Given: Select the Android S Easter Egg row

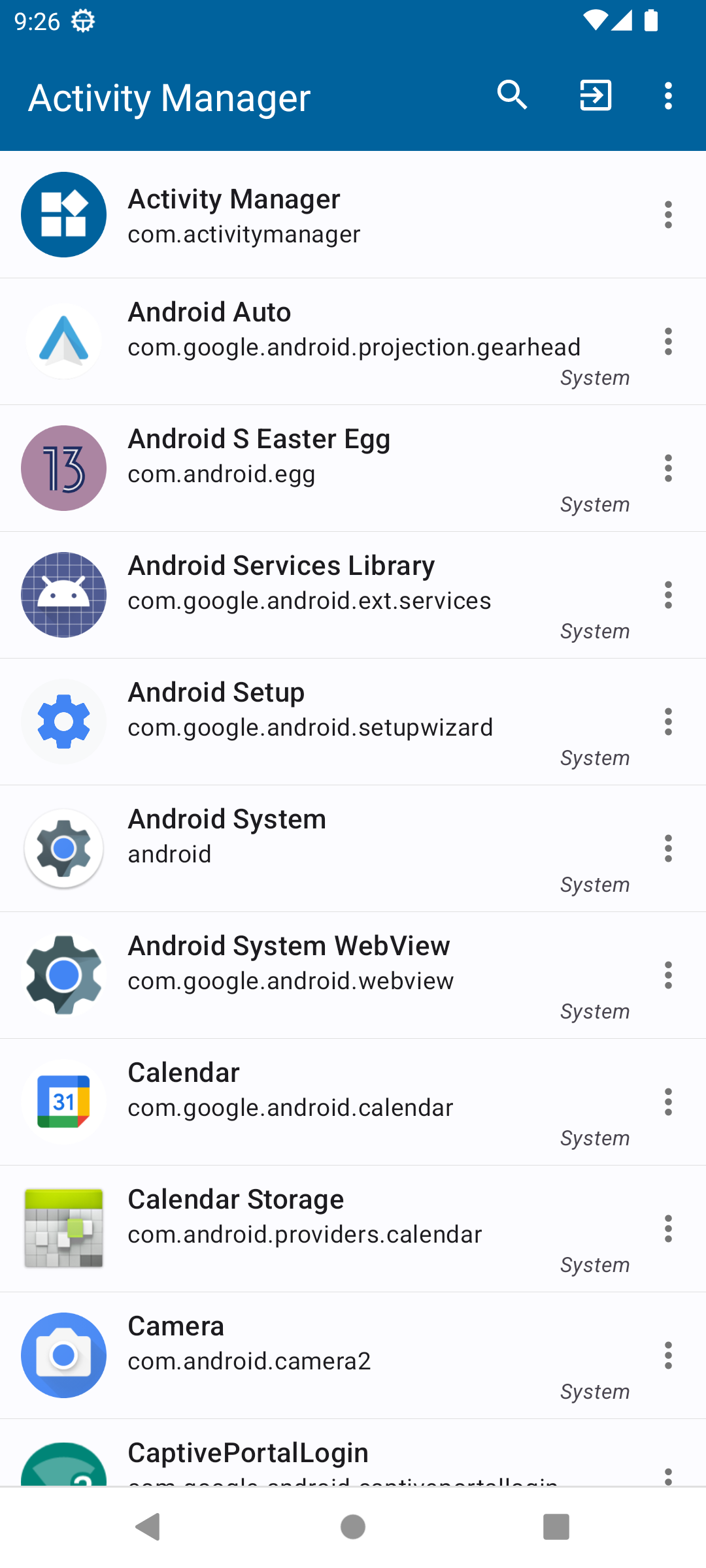Looking at the screenshot, I should click(x=327, y=468).
